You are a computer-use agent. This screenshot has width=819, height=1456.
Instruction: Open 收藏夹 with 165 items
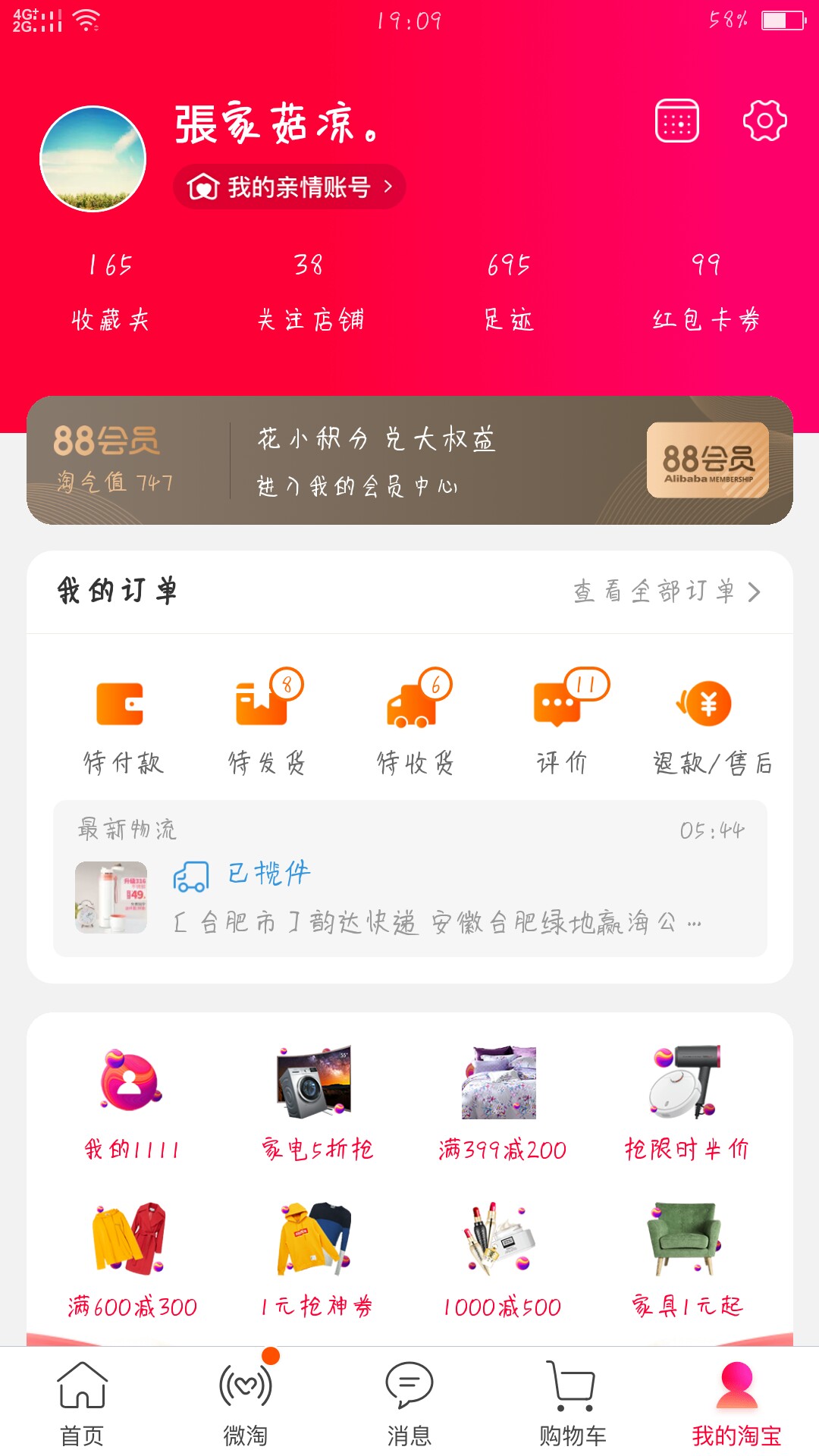(111, 293)
